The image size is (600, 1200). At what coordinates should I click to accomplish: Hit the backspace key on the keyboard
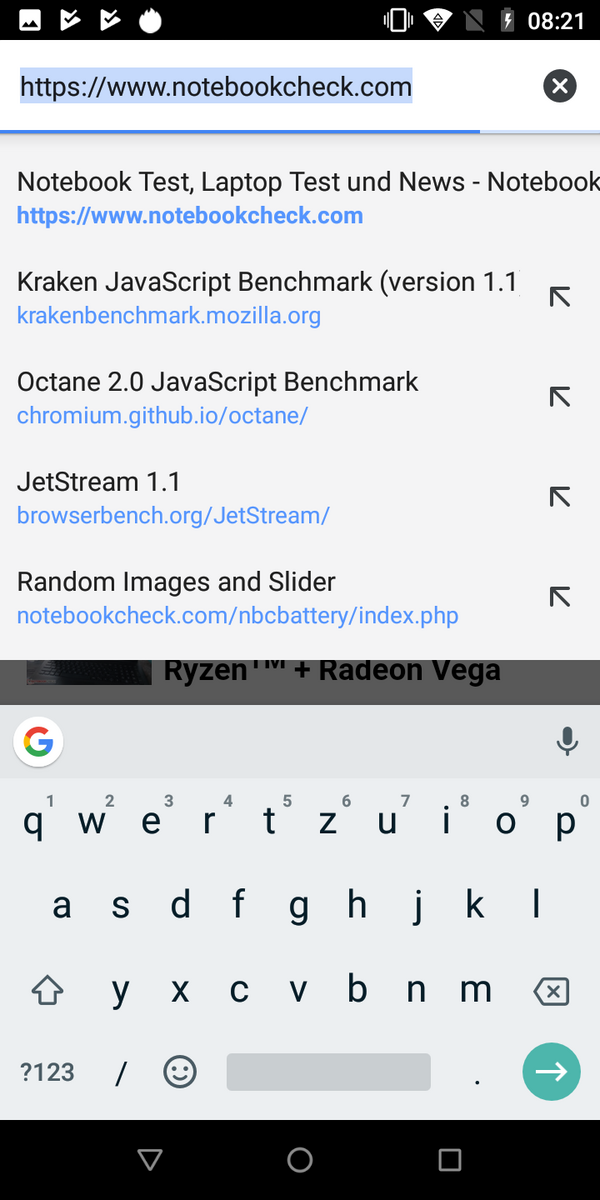[x=551, y=992]
